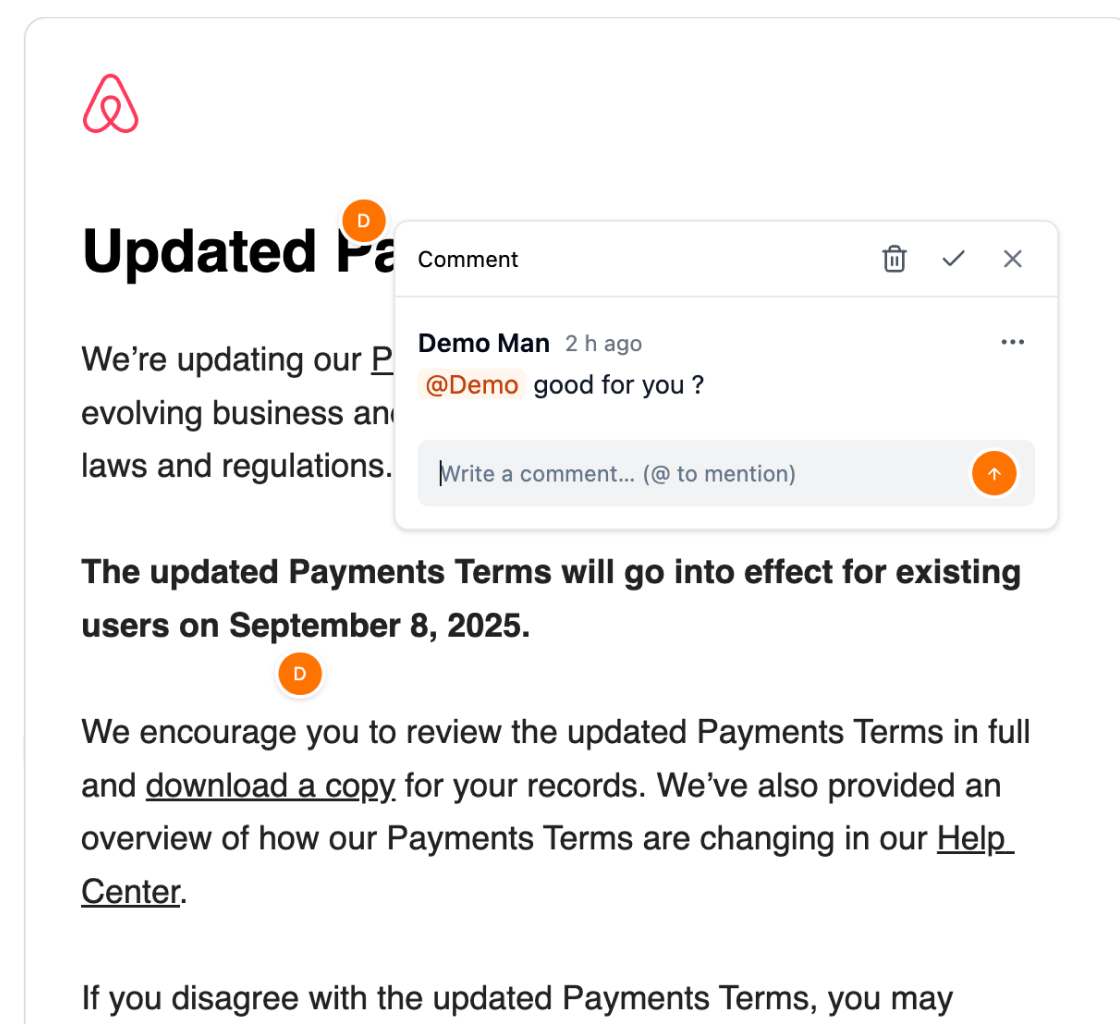Visit the Help Center link
The height and width of the screenshot is (1024, 1120).
coord(974,839)
